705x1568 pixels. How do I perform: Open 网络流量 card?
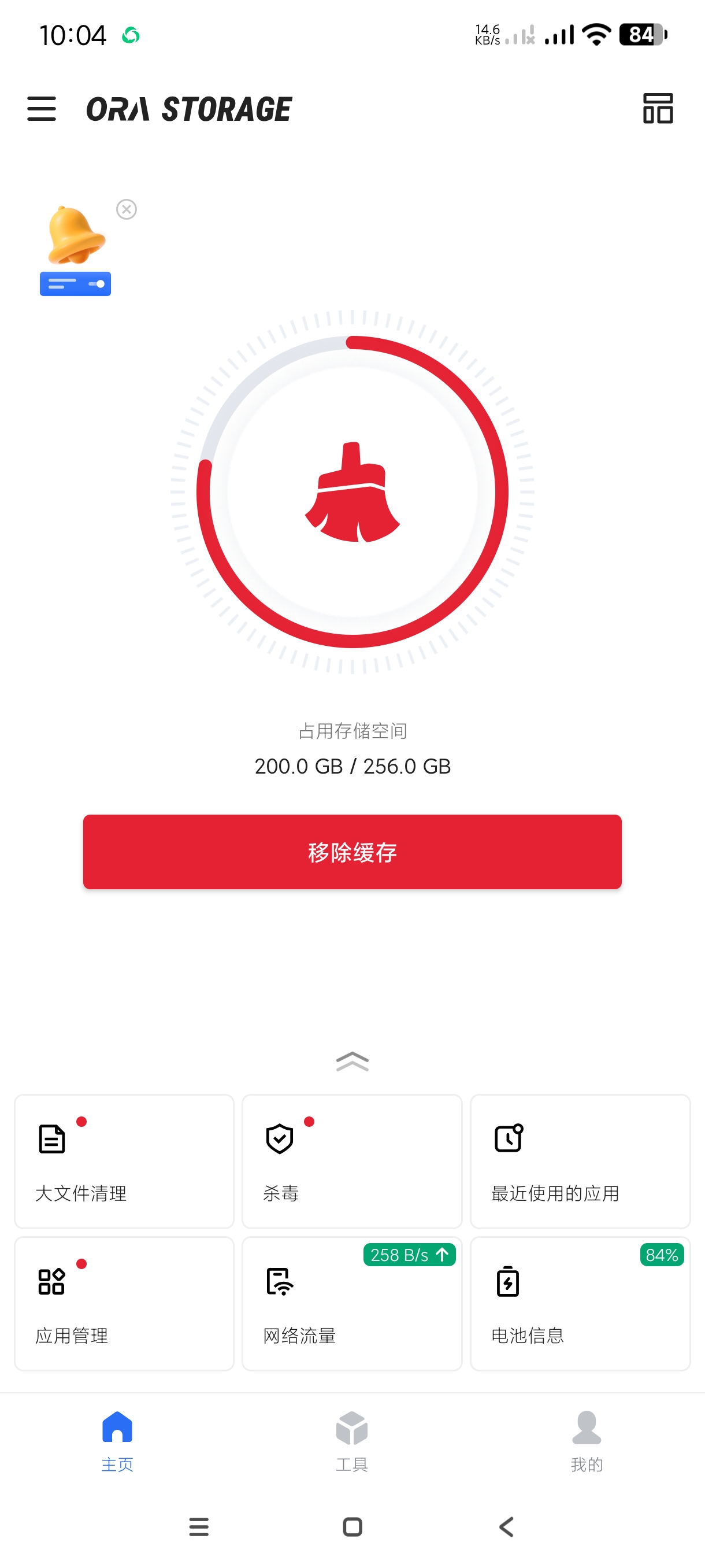[x=351, y=1303]
